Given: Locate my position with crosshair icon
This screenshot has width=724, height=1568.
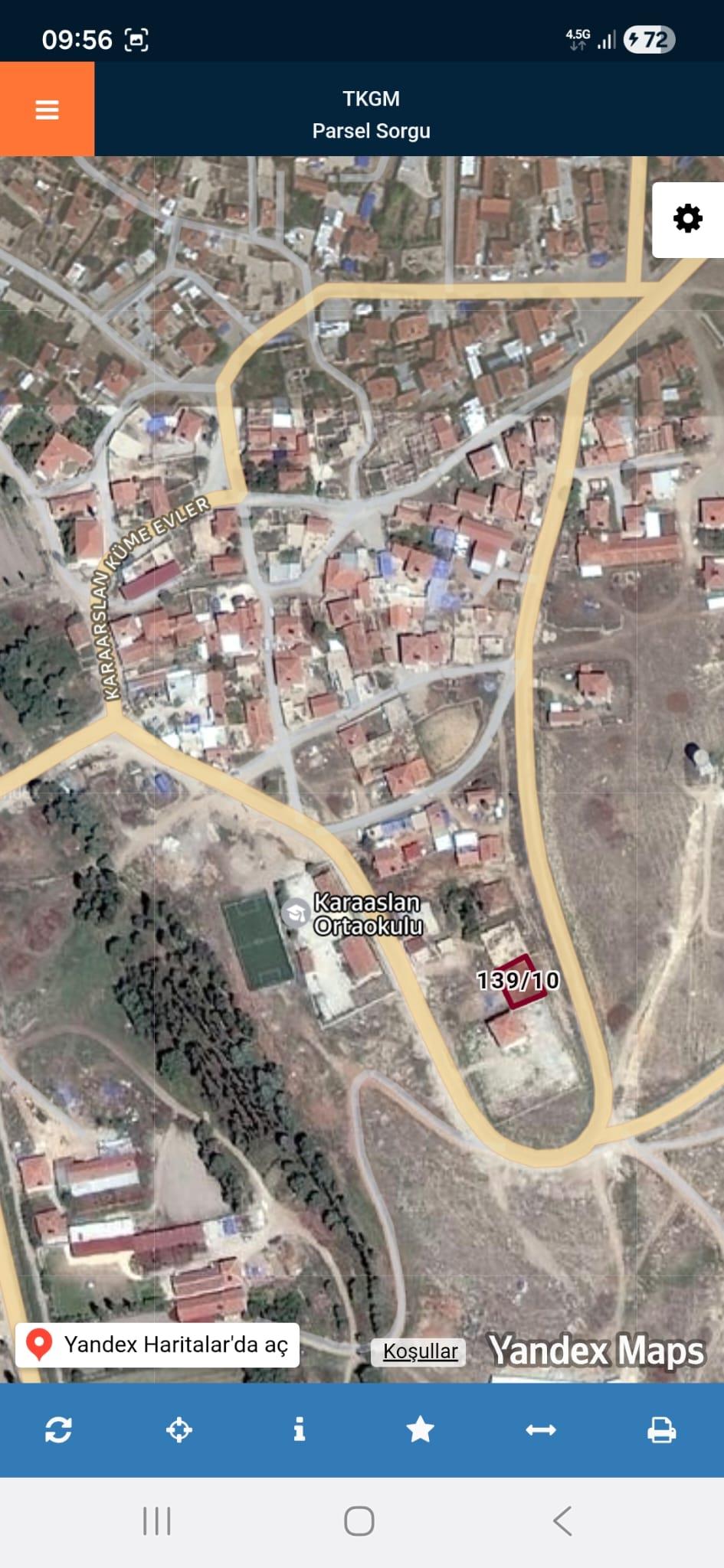Looking at the screenshot, I should click(x=179, y=1429).
